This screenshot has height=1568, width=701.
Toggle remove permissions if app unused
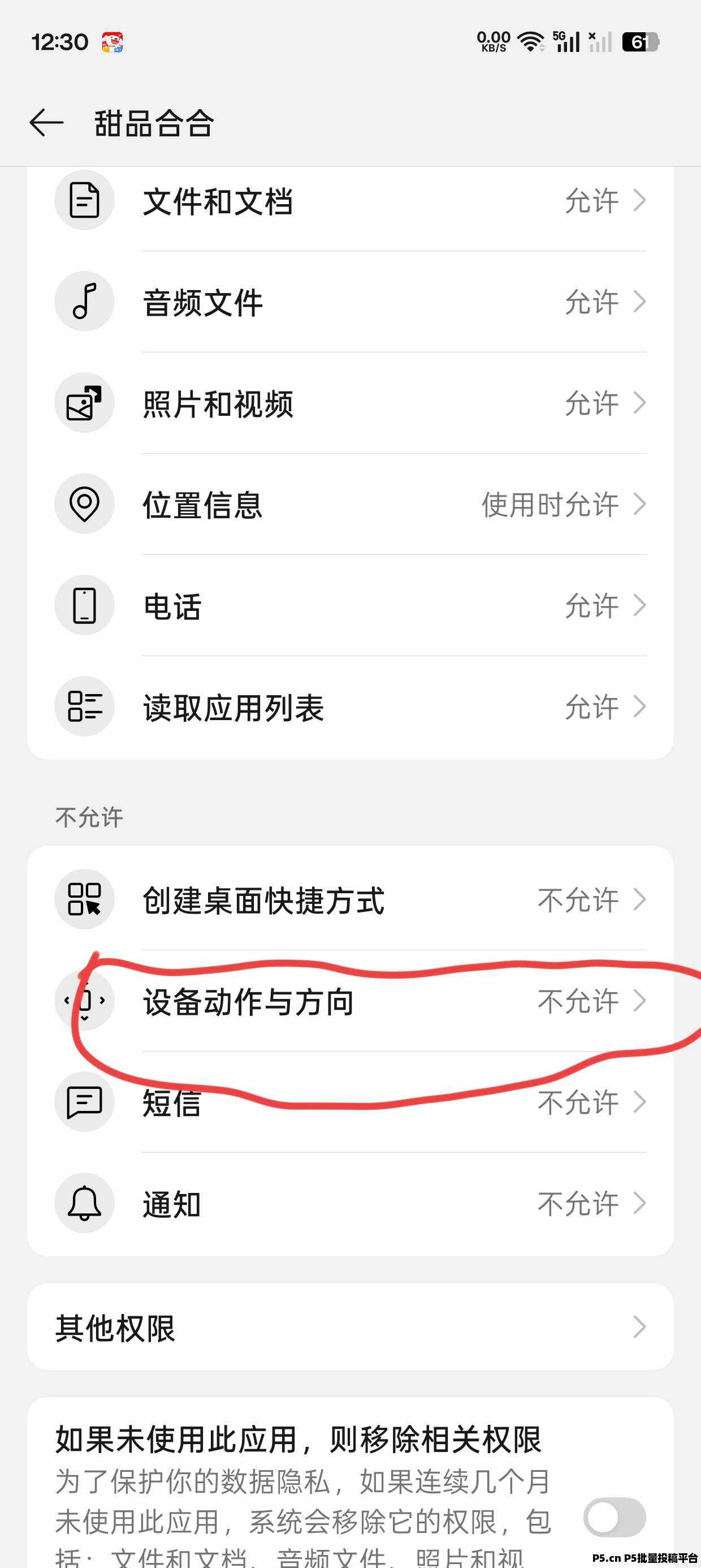614,1518
